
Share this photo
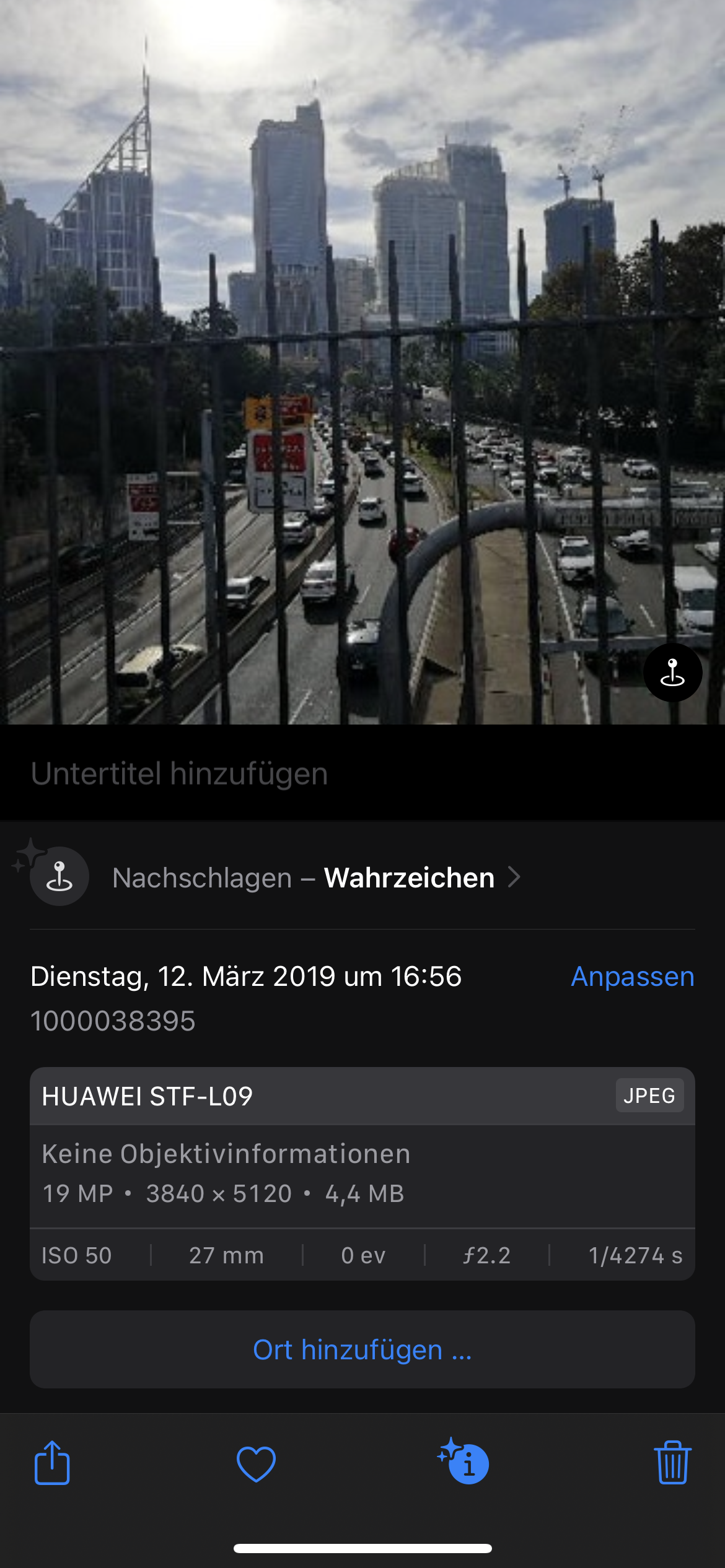point(52,1463)
